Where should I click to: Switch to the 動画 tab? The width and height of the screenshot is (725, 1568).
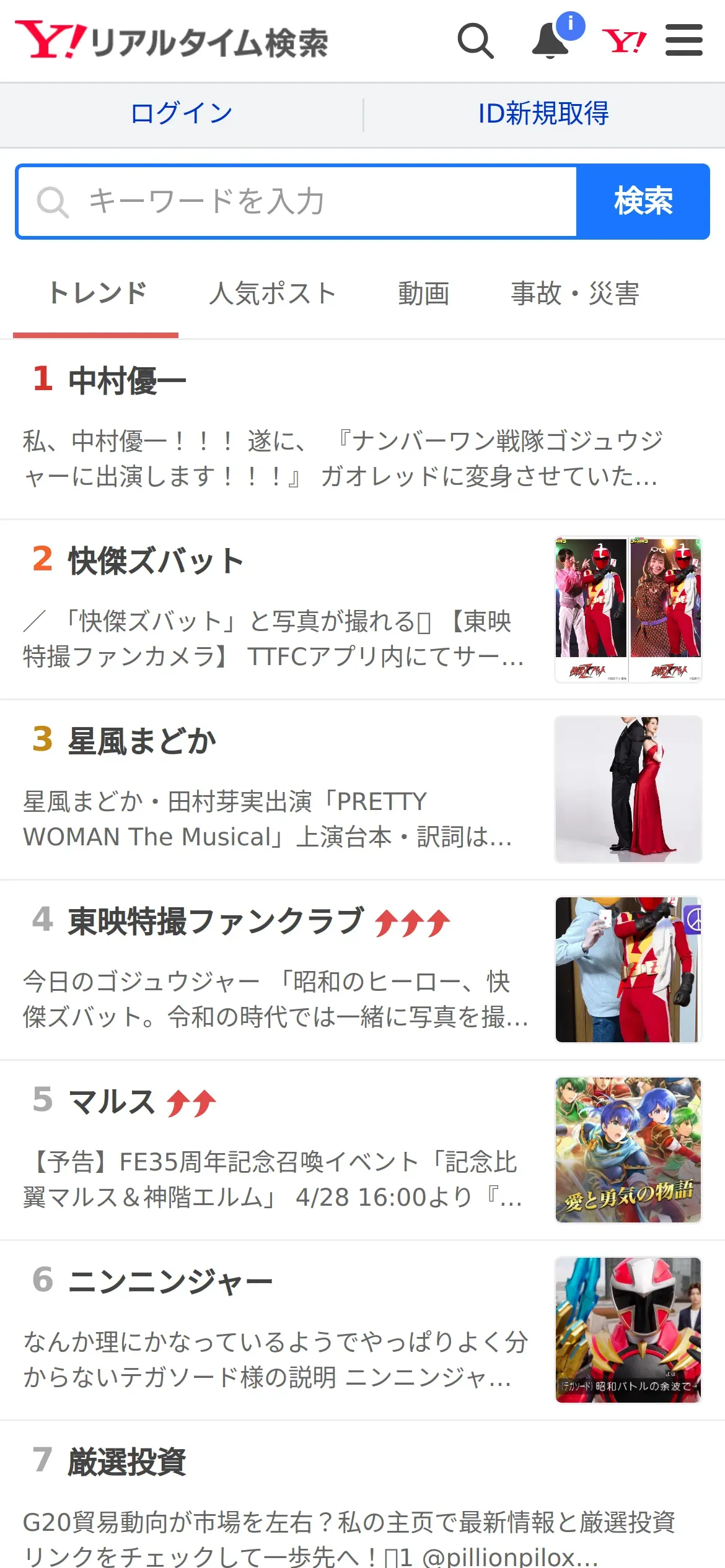coord(424,294)
